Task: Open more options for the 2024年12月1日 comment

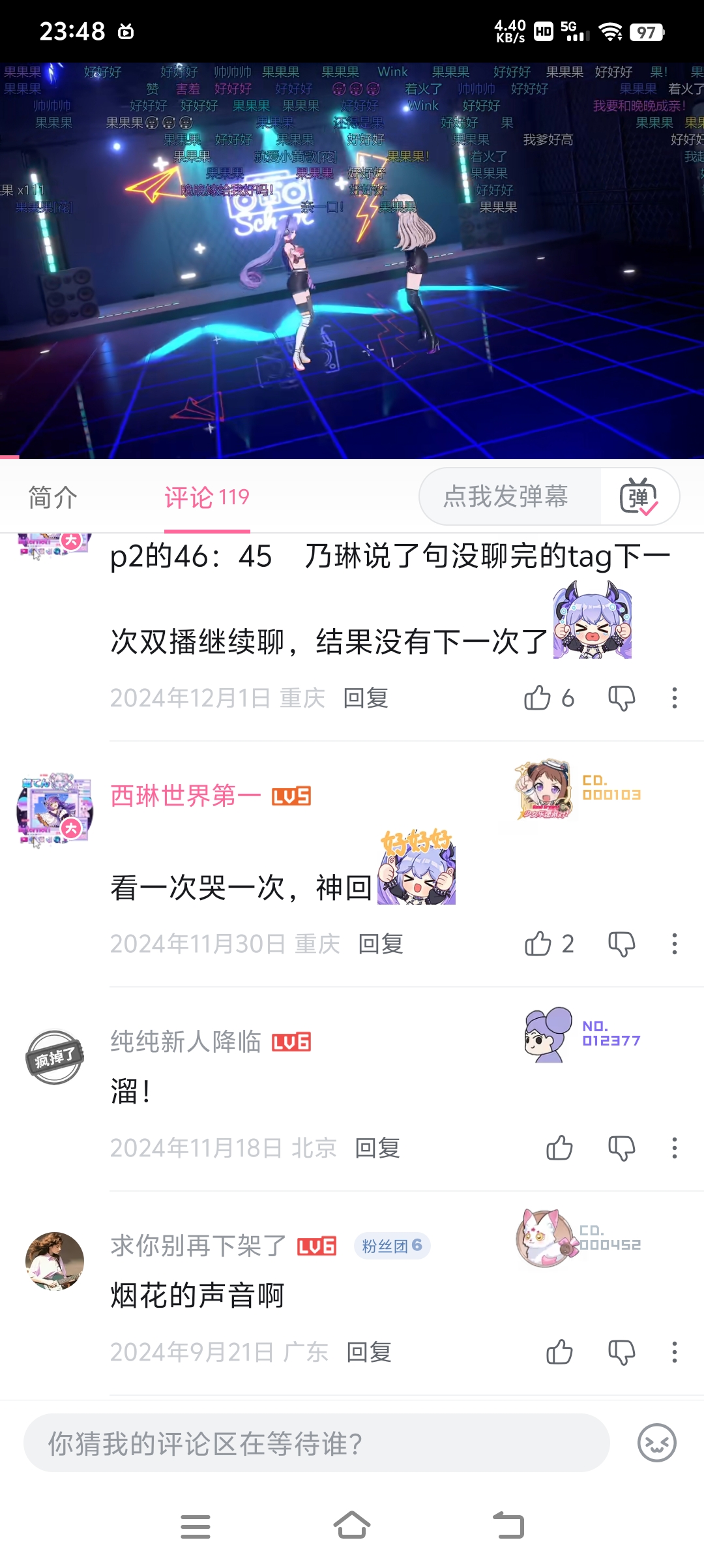Action: pyautogui.click(x=674, y=698)
